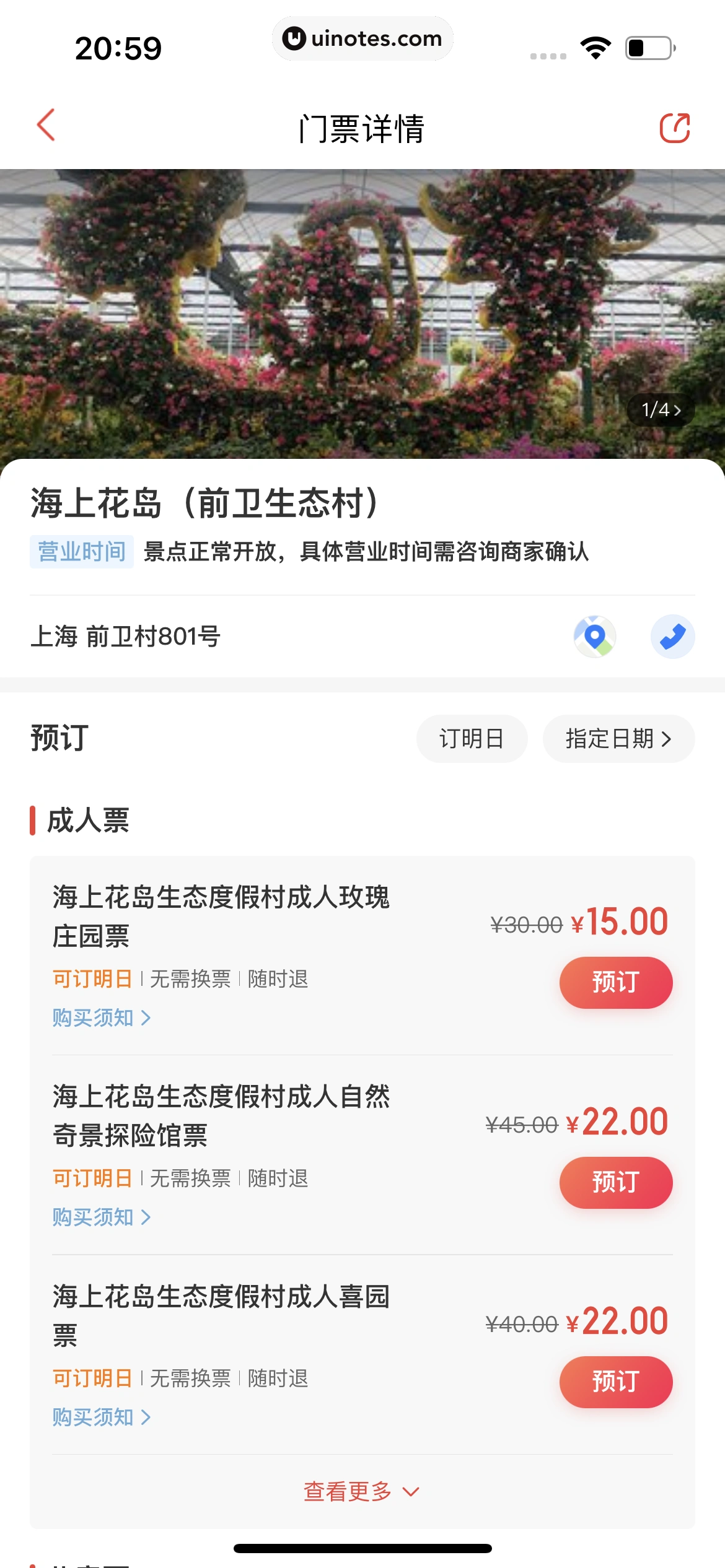This screenshot has height=1568, width=725.
Task: Tap the phone call icon to contact the venue
Action: (x=673, y=636)
